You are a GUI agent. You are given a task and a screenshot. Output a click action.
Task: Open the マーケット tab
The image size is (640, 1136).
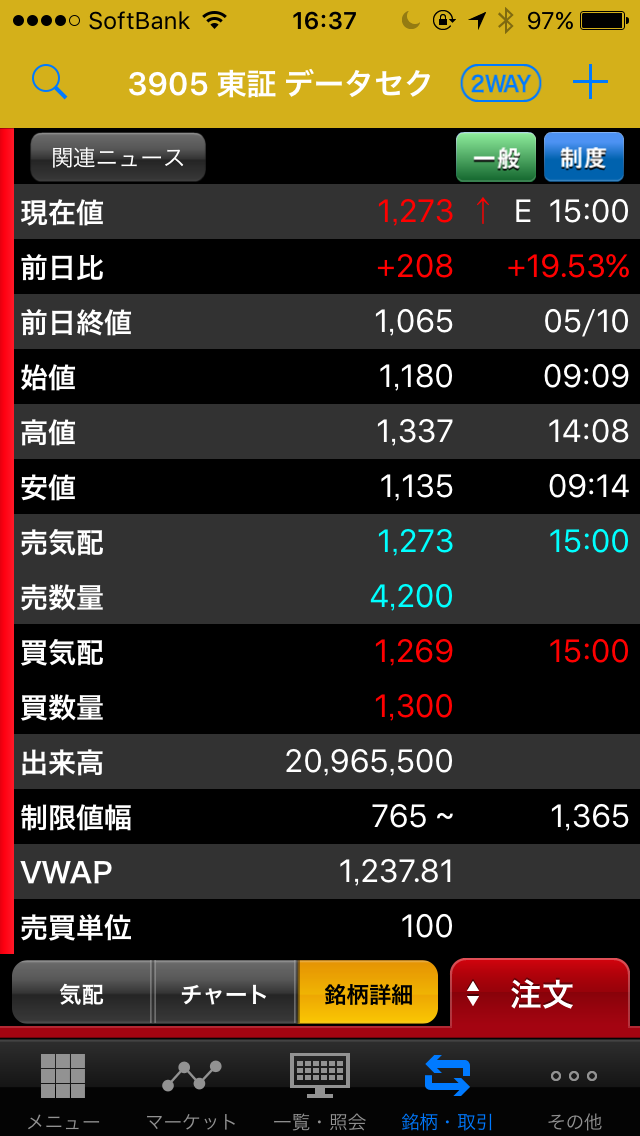click(191, 1090)
